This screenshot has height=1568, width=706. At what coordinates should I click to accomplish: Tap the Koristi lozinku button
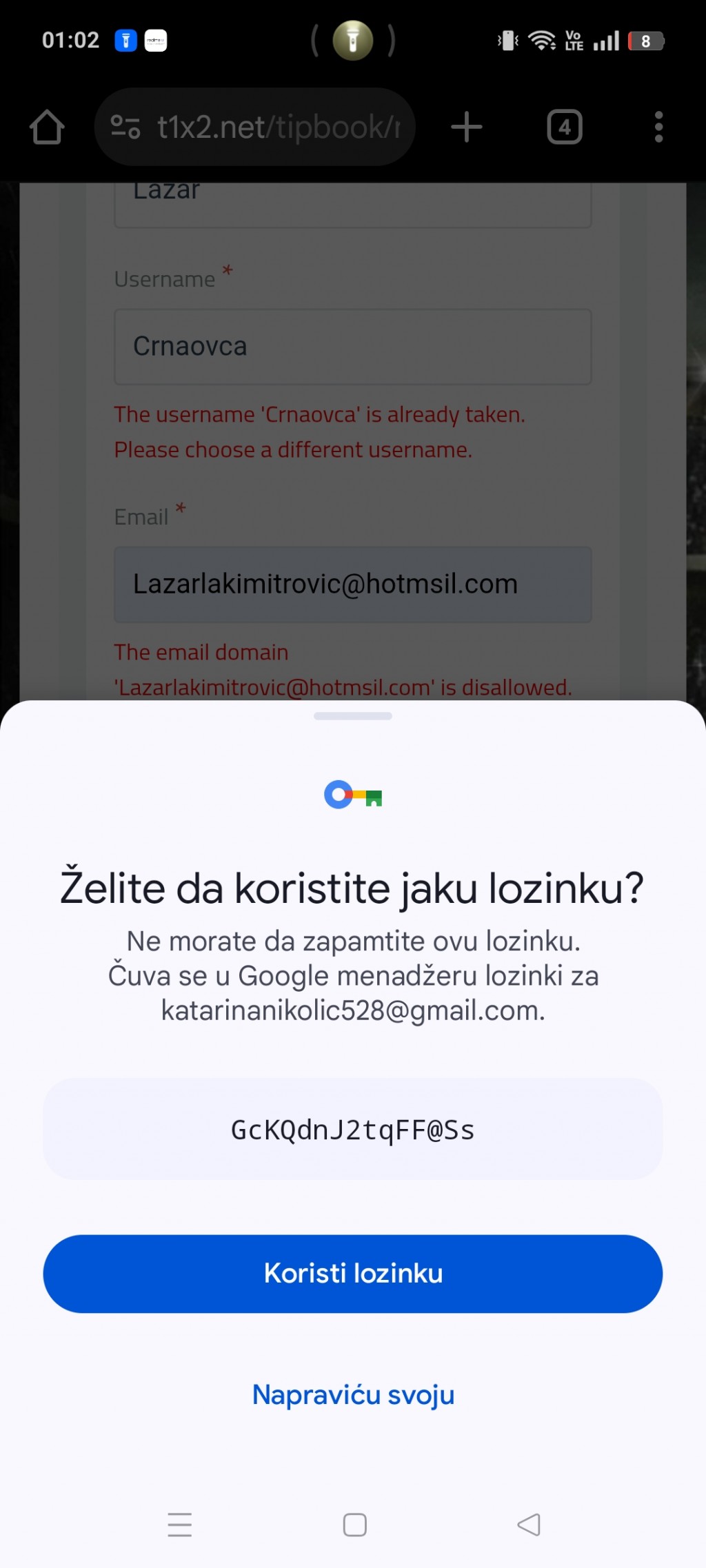coord(353,1273)
